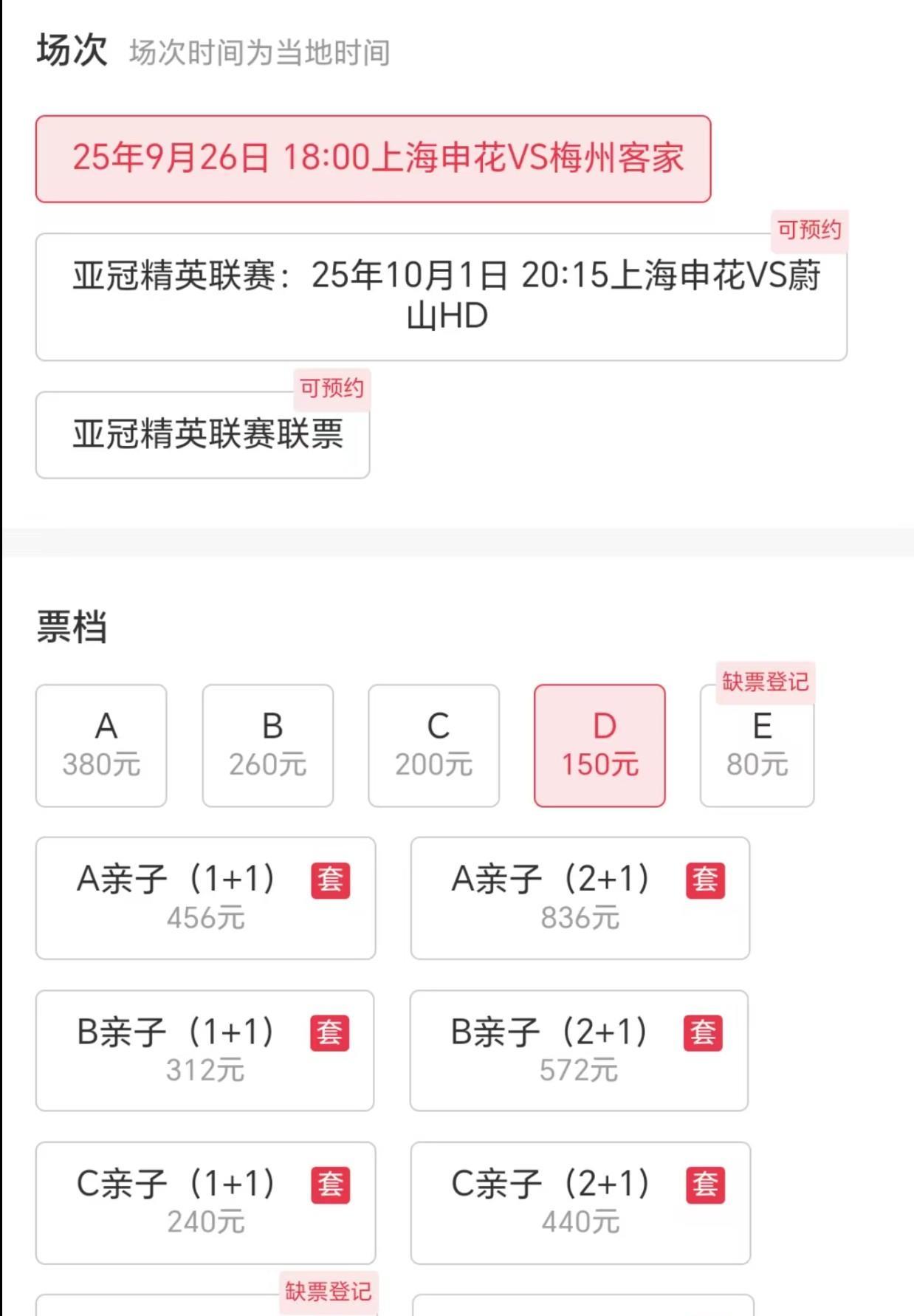Viewport: 914px width, 1316px height.
Task: Pick the 亚冠精英联赛联票 bundle option
Action: point(202,434)
